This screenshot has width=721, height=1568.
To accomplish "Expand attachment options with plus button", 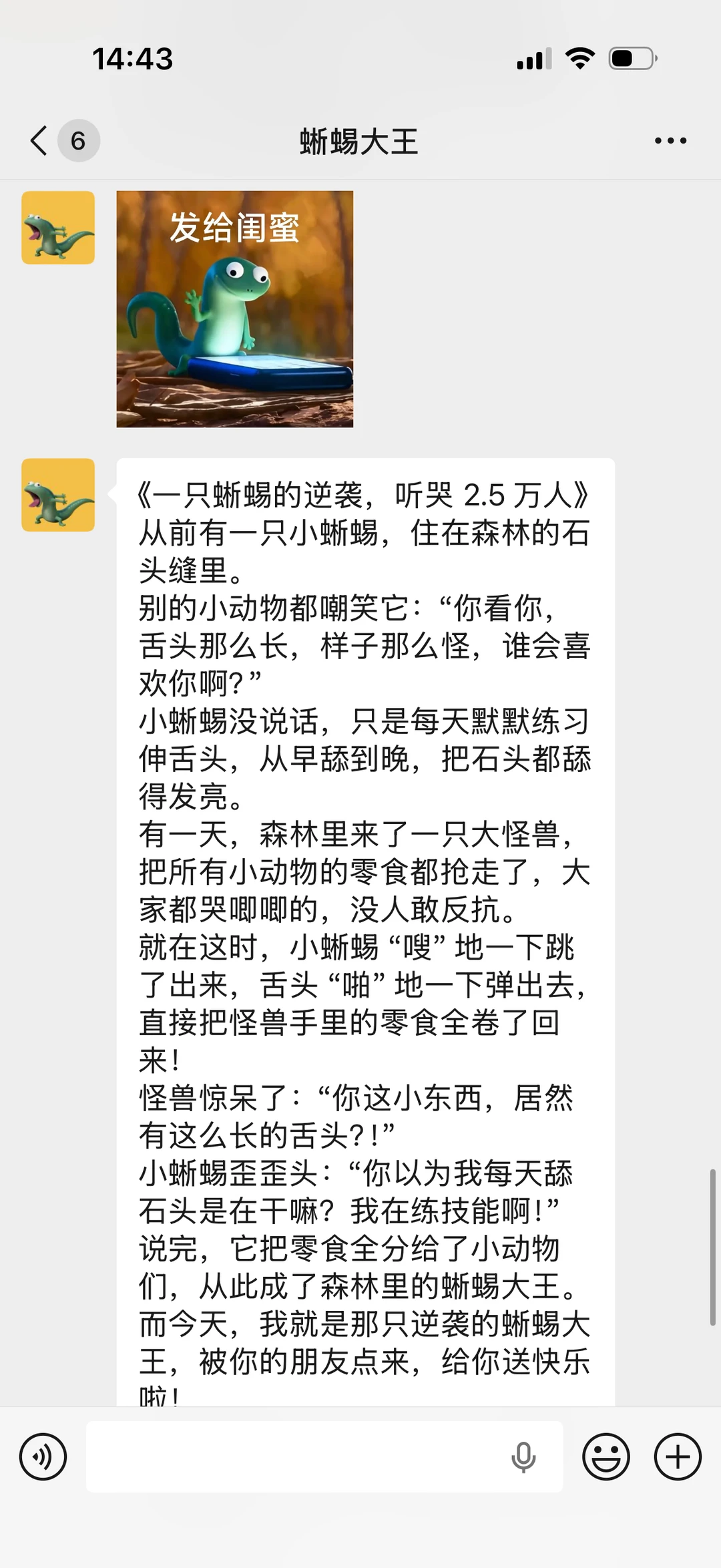I will (677, 1456).
